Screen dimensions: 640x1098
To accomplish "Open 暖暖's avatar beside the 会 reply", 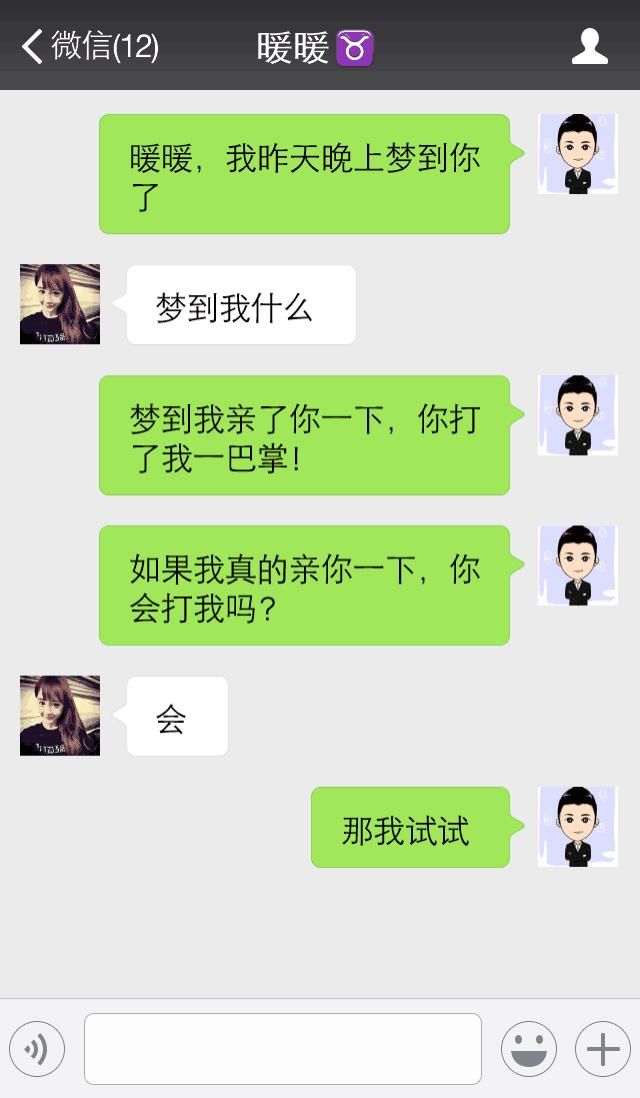I will pyautogui.click(x=60, y=715).
